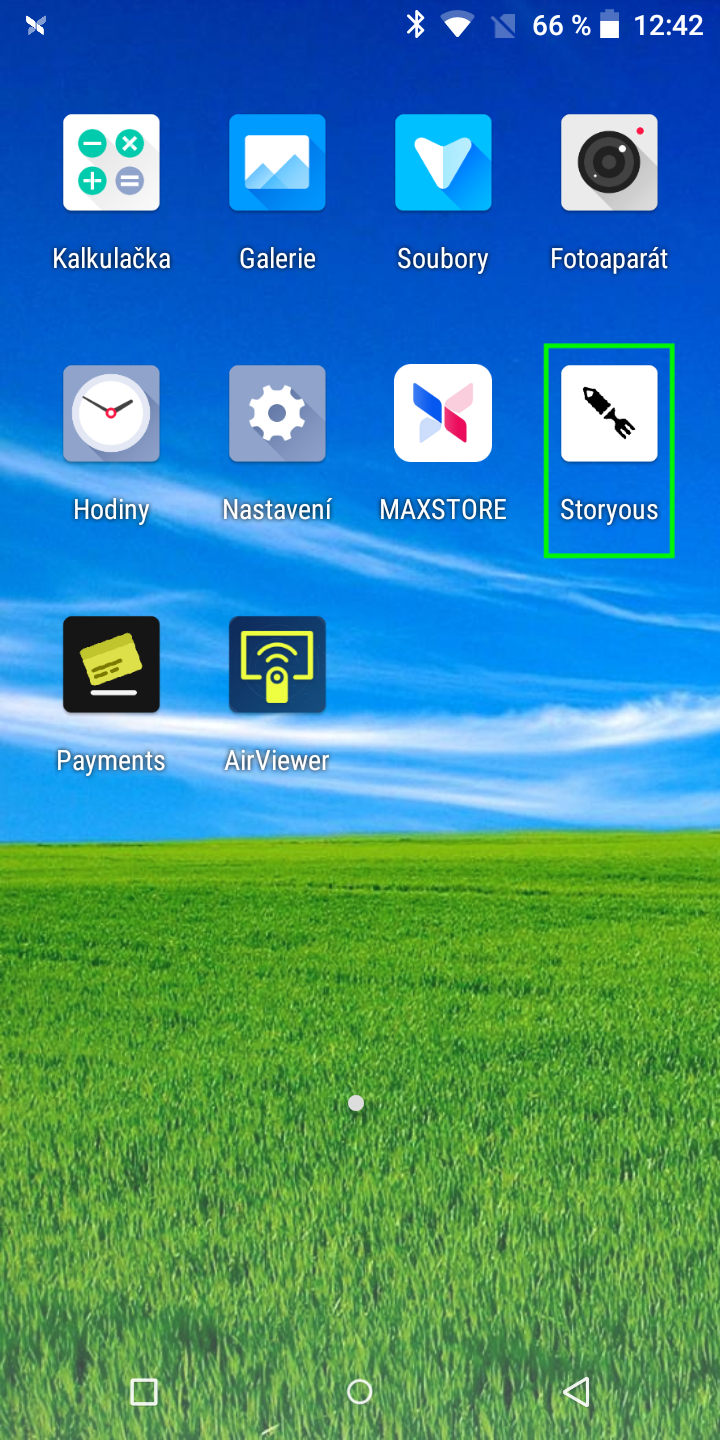Screen dimensions: 720x1440
Task: Launch the MAXSTORE app
Action: (x=443, y=414)
